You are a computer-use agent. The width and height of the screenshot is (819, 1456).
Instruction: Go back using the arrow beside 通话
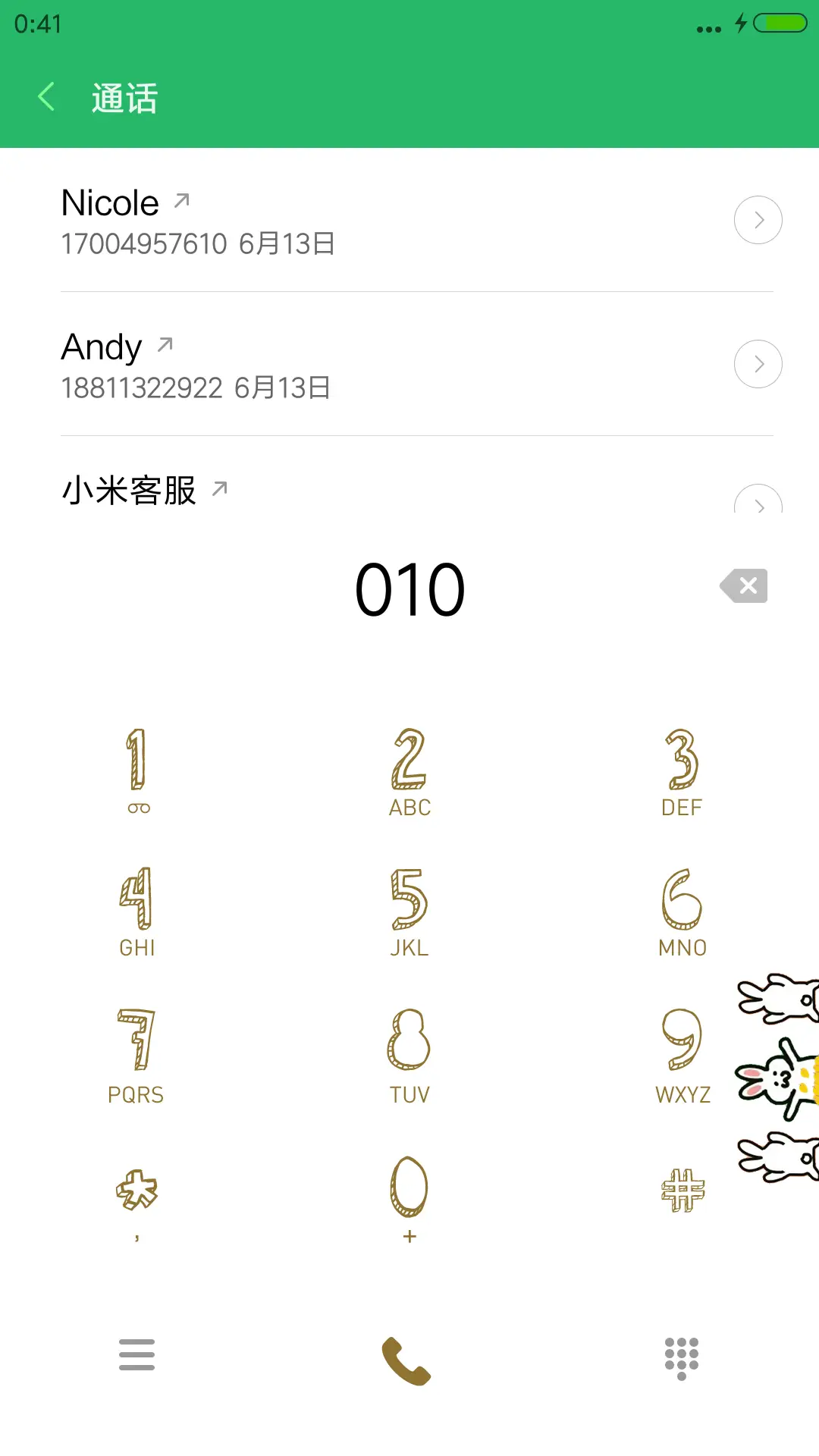(x=45, y=96)
